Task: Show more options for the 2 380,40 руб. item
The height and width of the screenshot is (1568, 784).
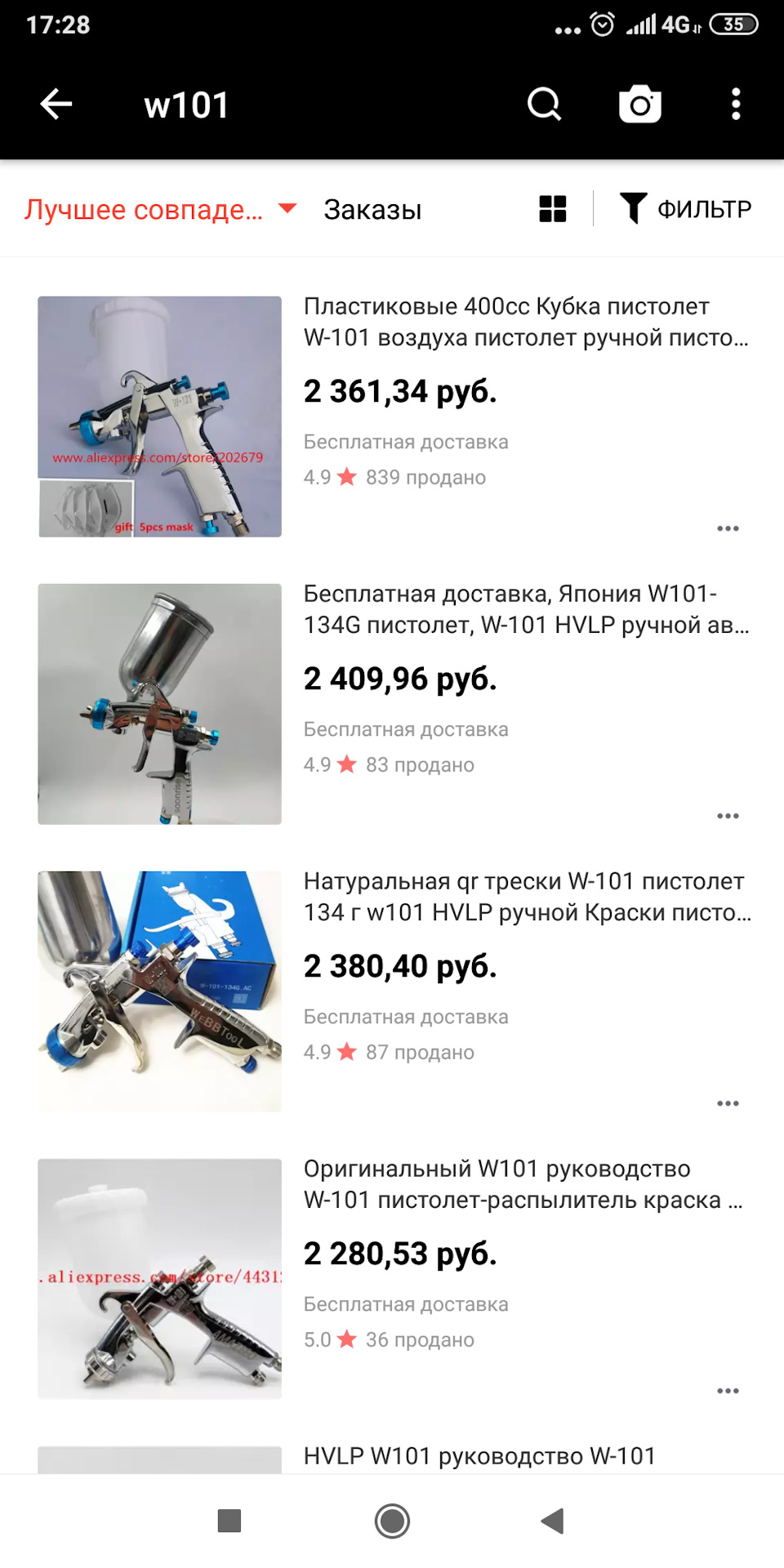Action: click(728, 1103)
